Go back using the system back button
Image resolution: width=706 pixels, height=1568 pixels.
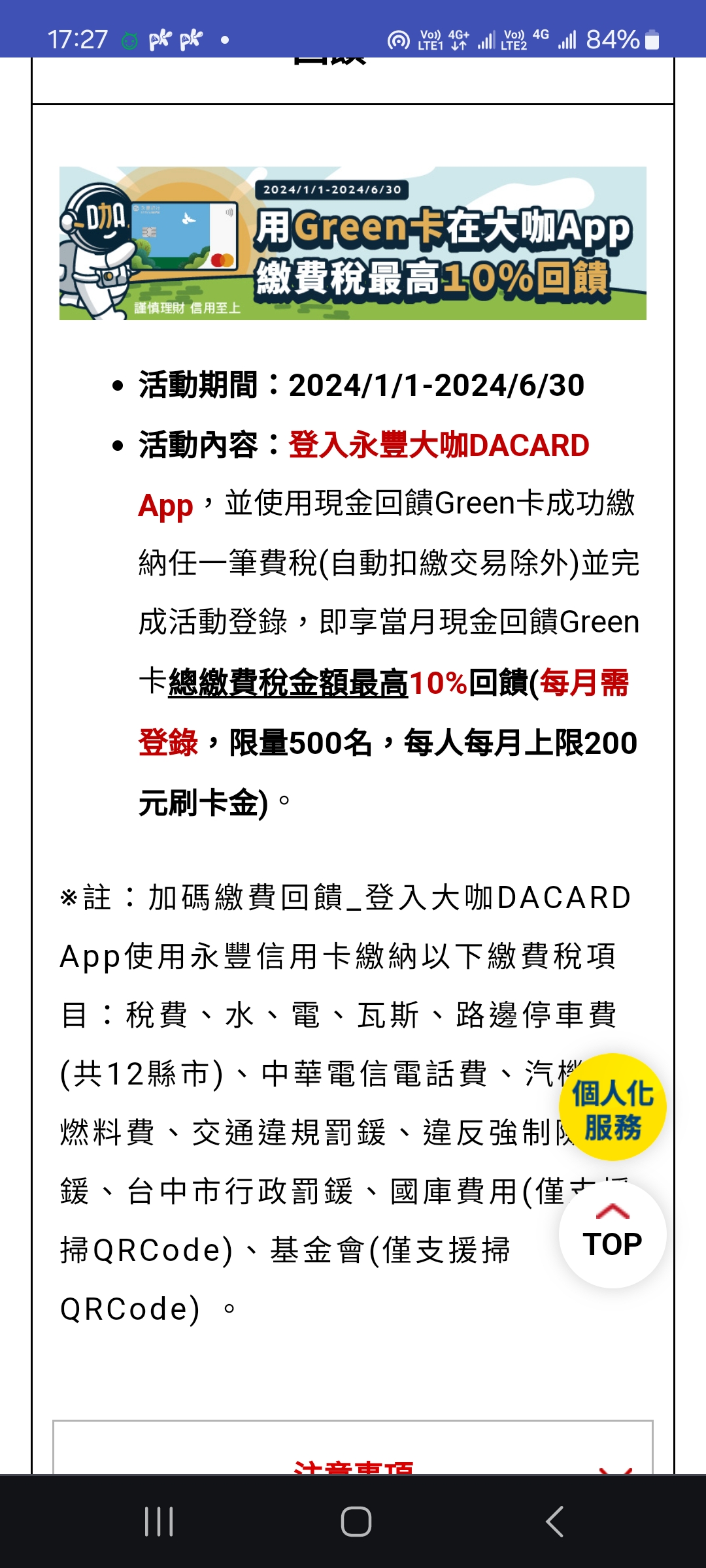(554, 1522)
